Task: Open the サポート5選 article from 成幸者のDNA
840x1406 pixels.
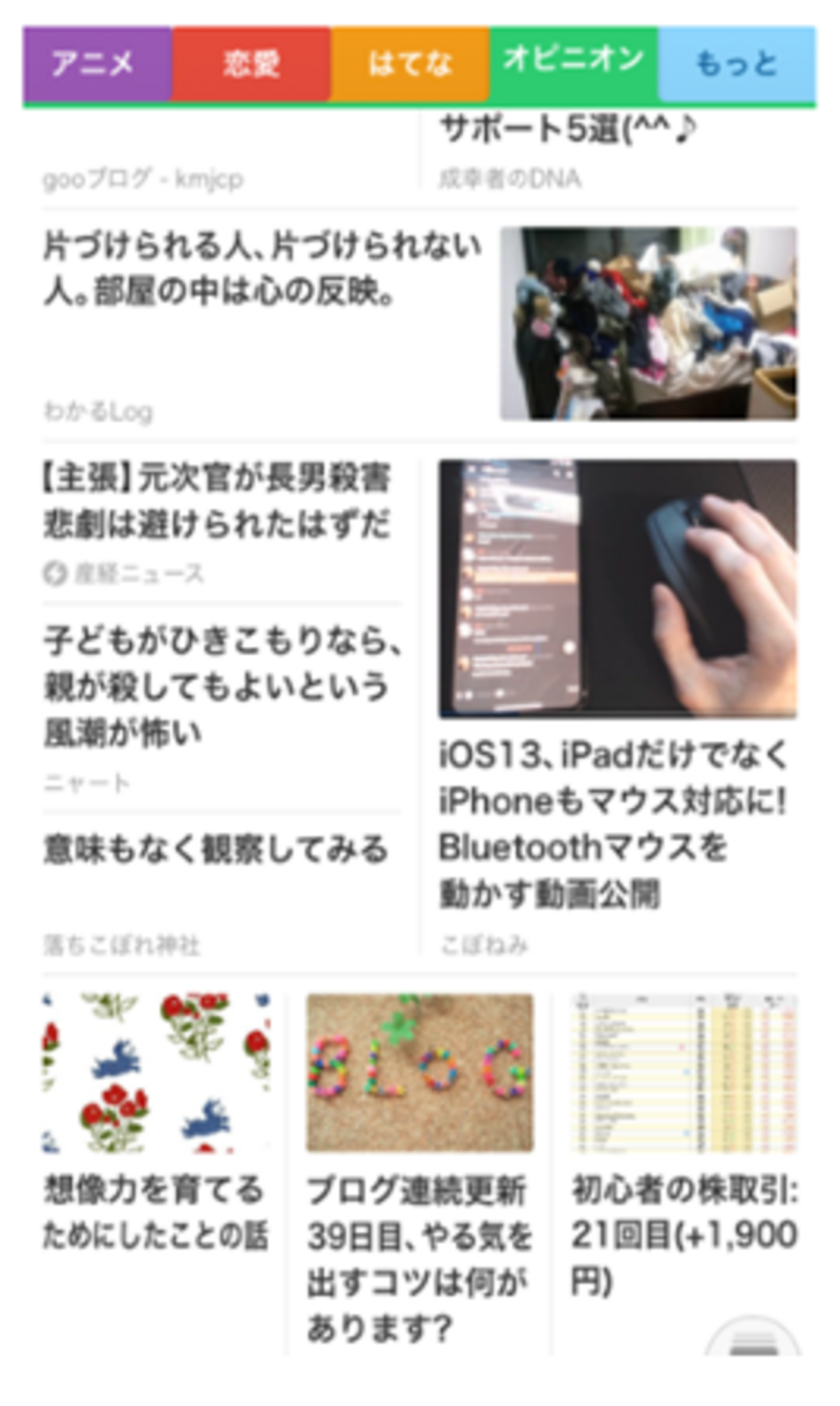Action: [x=569, y=129]
